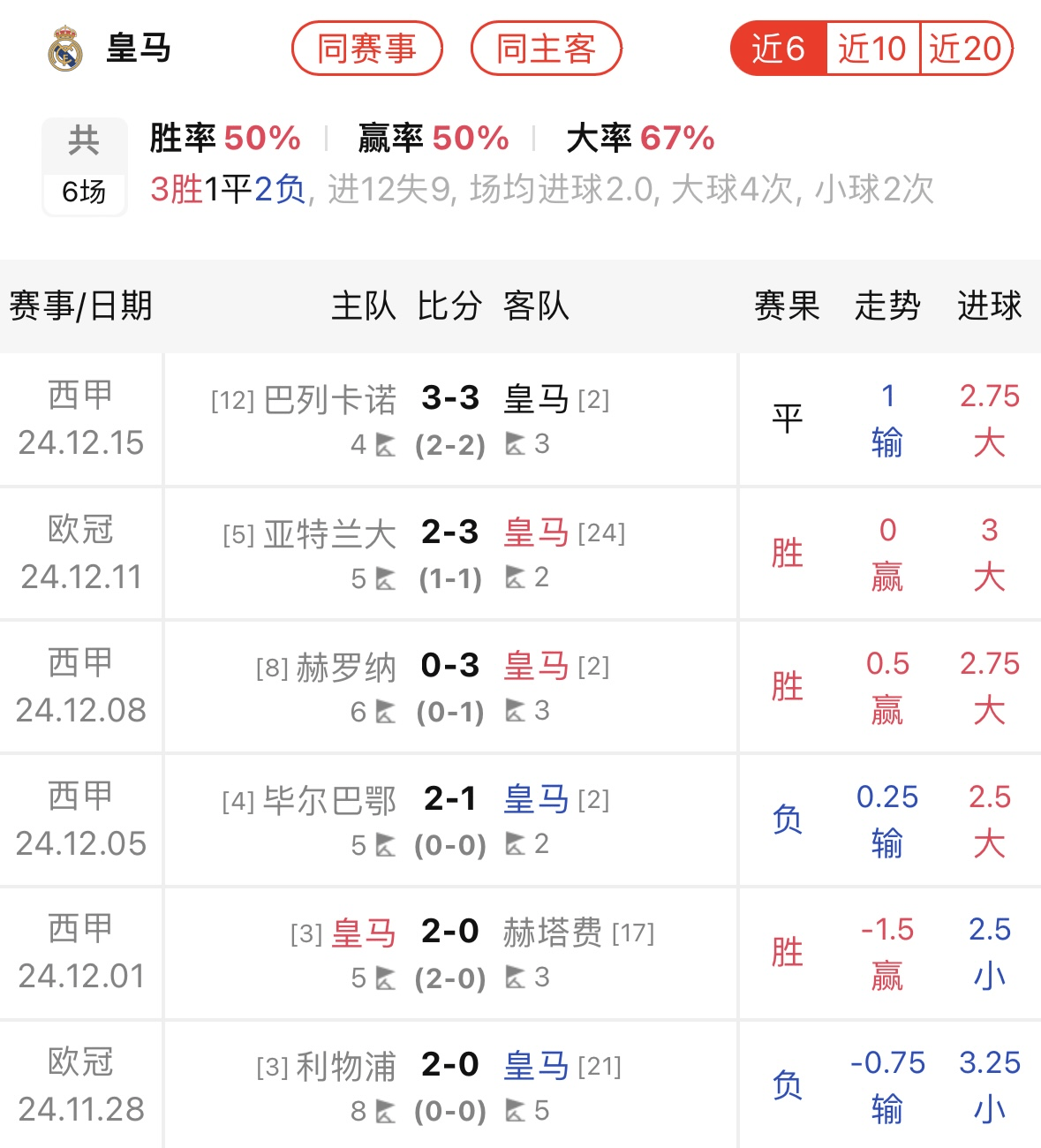1041x1148 pixels.
Task: Click the 亚特兰大 team name
Action: pyautogui.click(x=328, y=532)
